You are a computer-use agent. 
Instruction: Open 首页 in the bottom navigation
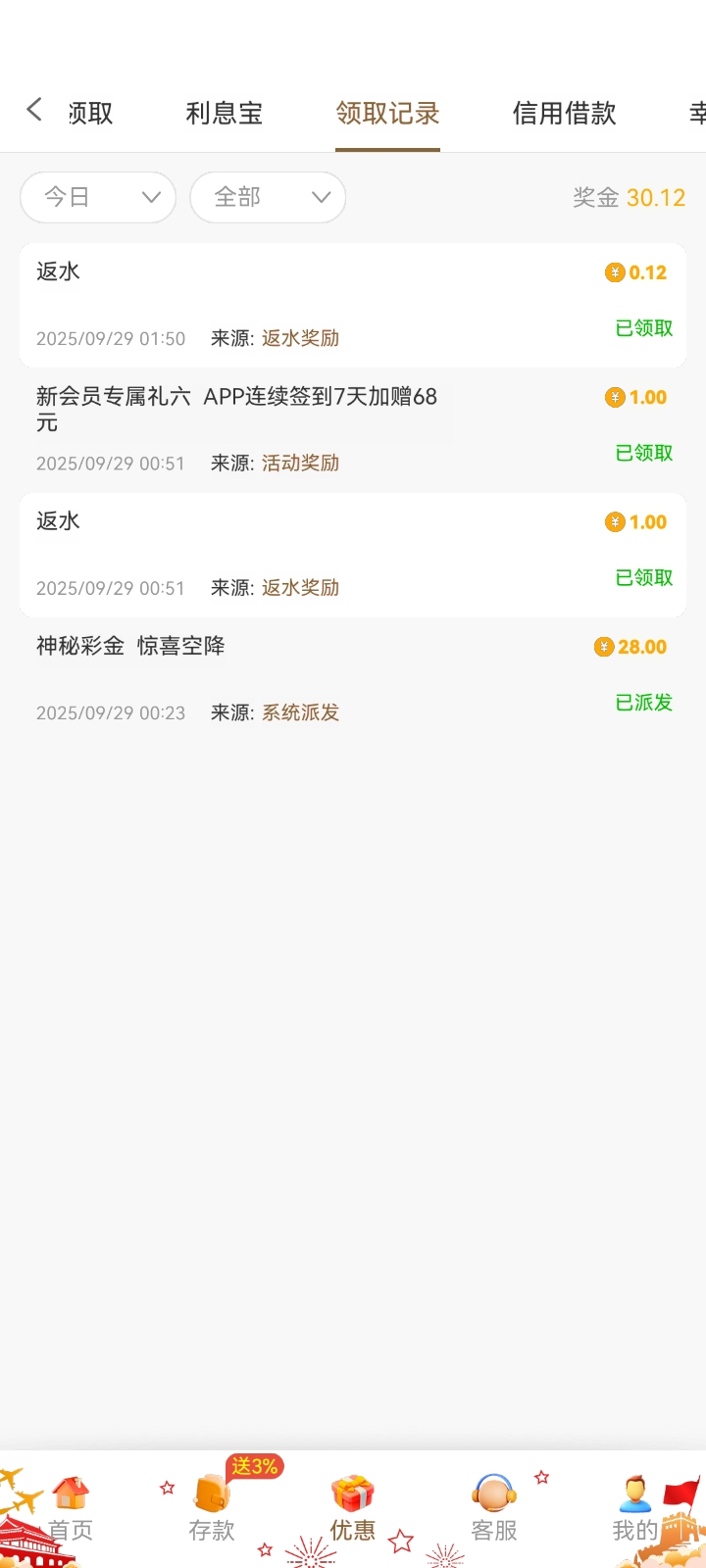tap(71, 1509)
